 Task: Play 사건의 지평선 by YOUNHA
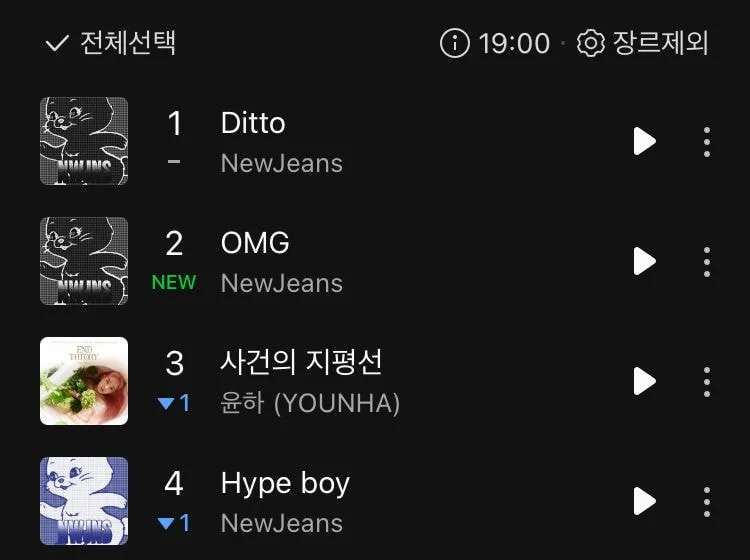point(644,381)
